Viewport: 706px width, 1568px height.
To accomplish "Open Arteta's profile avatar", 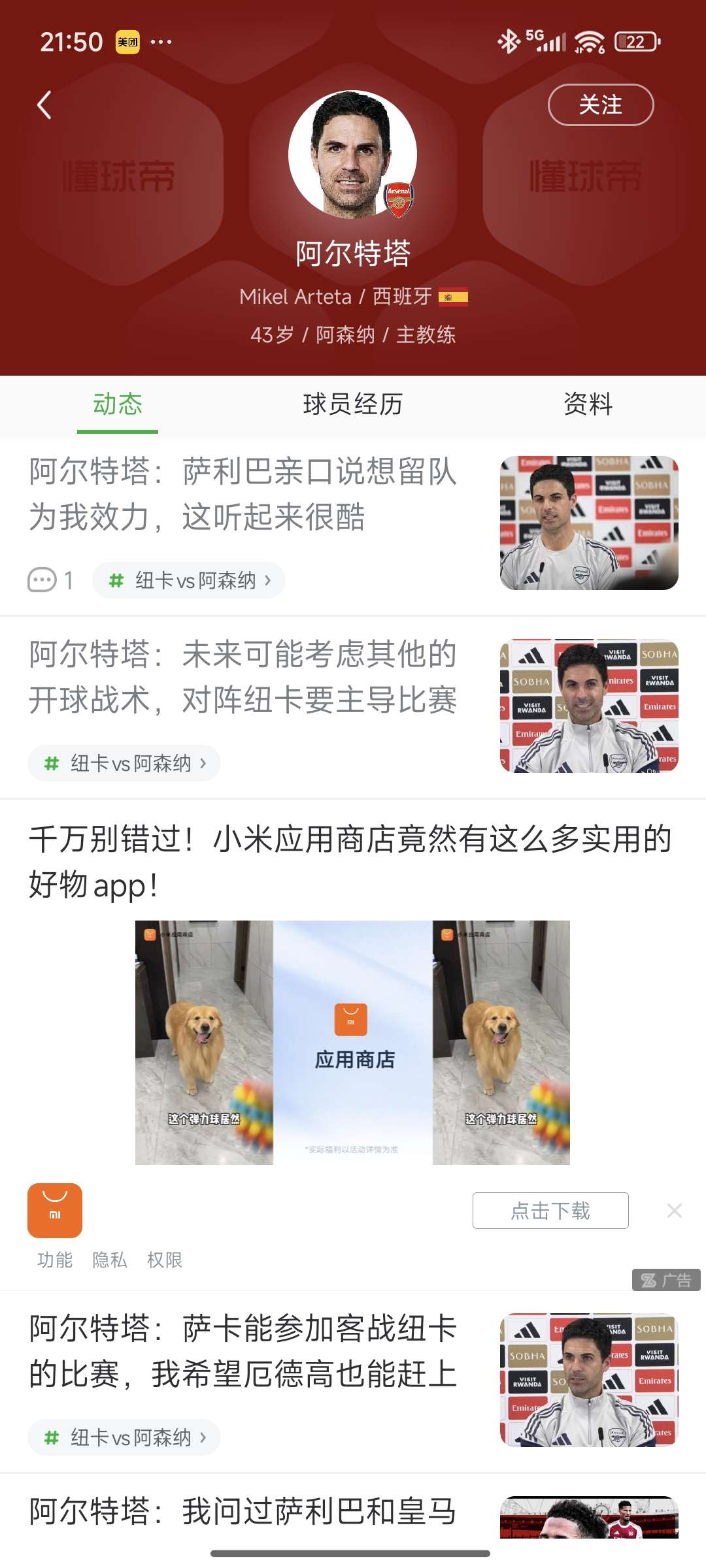I will 352,155.
